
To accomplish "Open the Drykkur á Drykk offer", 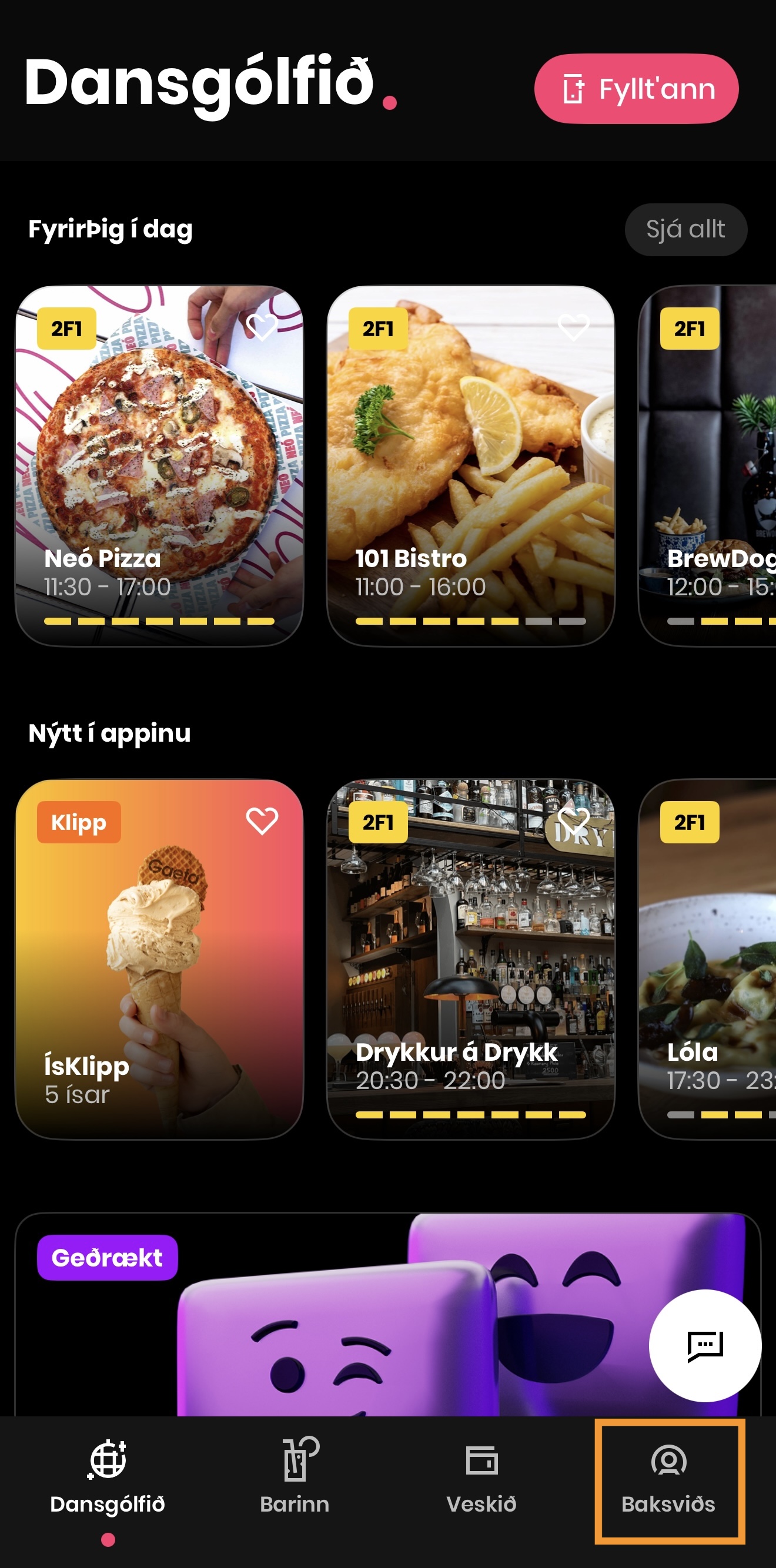I will (x=470, y=959).
